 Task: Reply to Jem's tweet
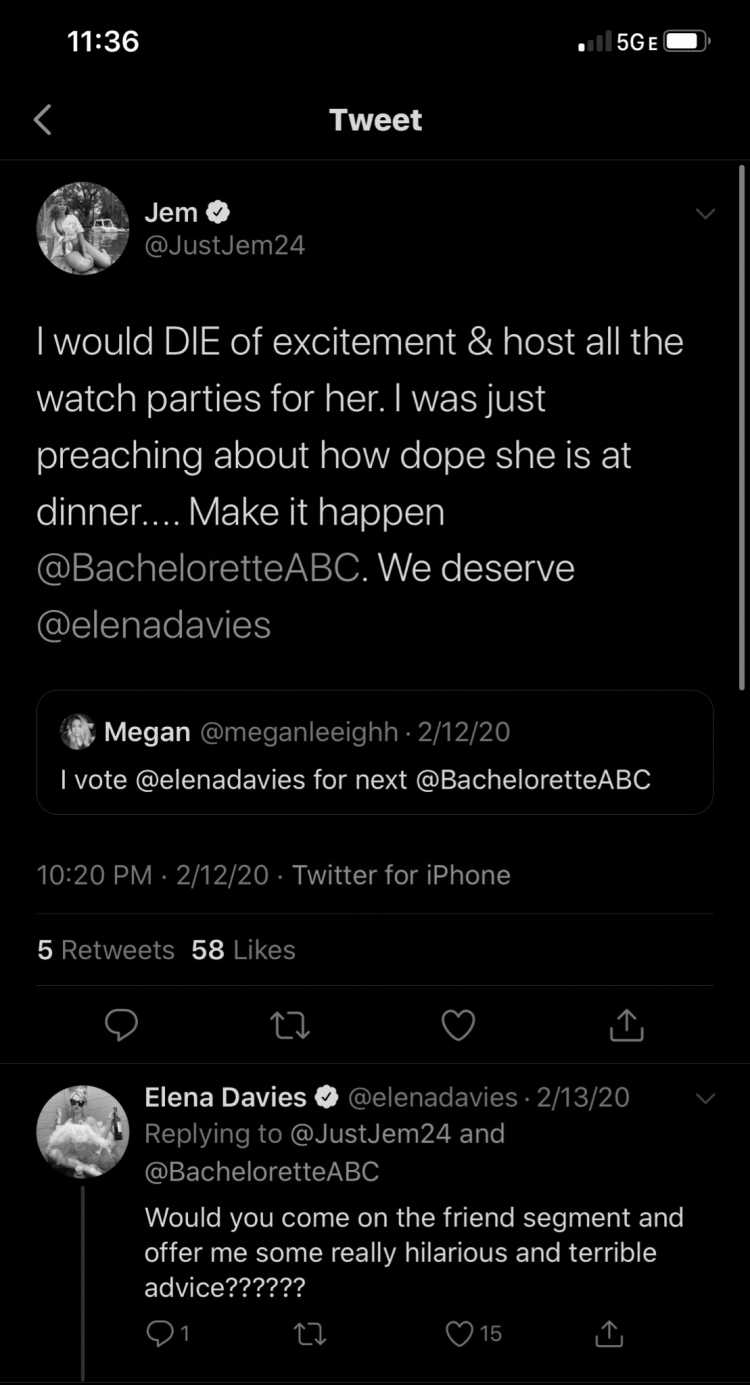121,1024
